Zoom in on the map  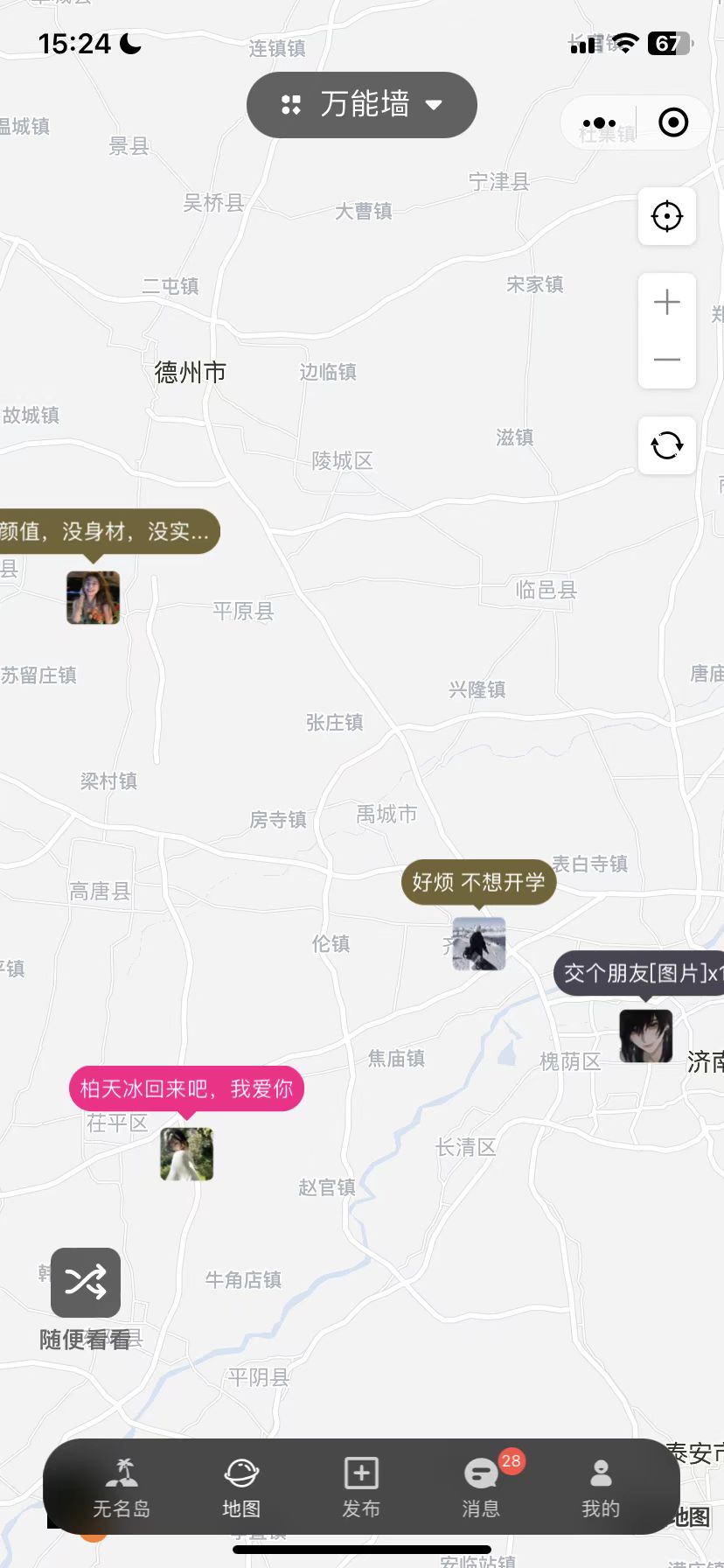667,303
